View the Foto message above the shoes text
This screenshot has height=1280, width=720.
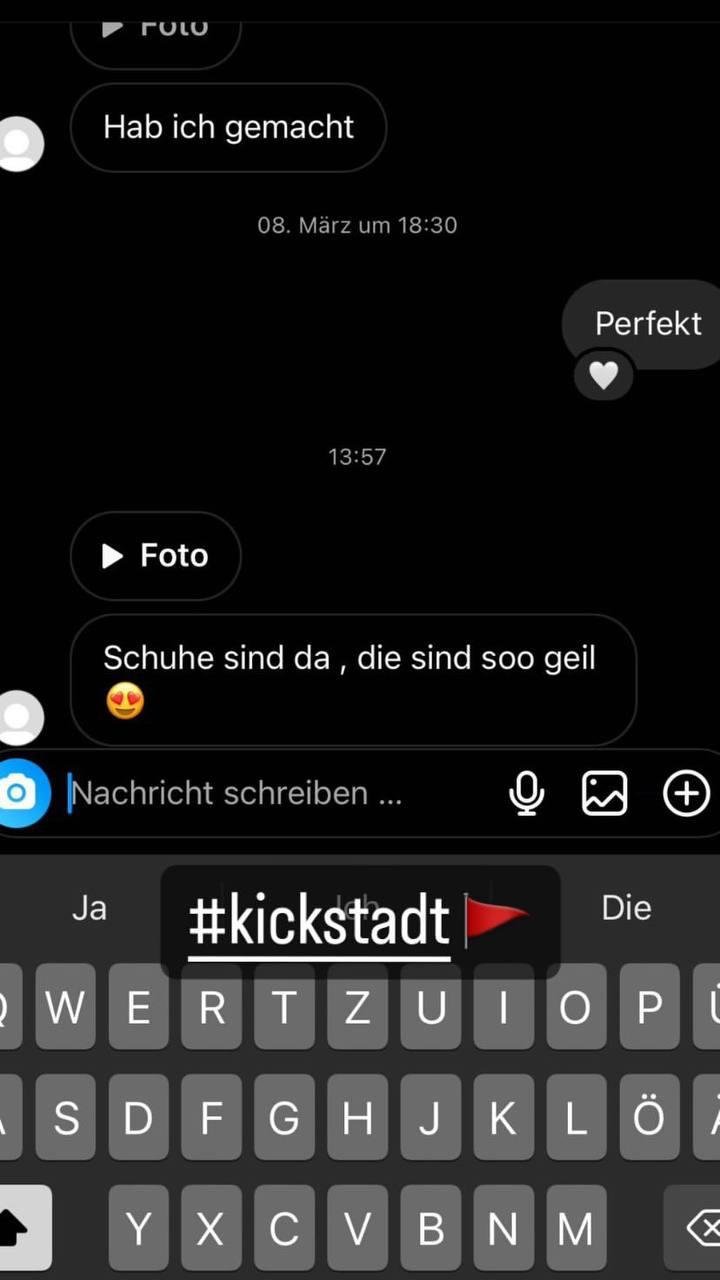pyautogui.click(x=155, y=556)
